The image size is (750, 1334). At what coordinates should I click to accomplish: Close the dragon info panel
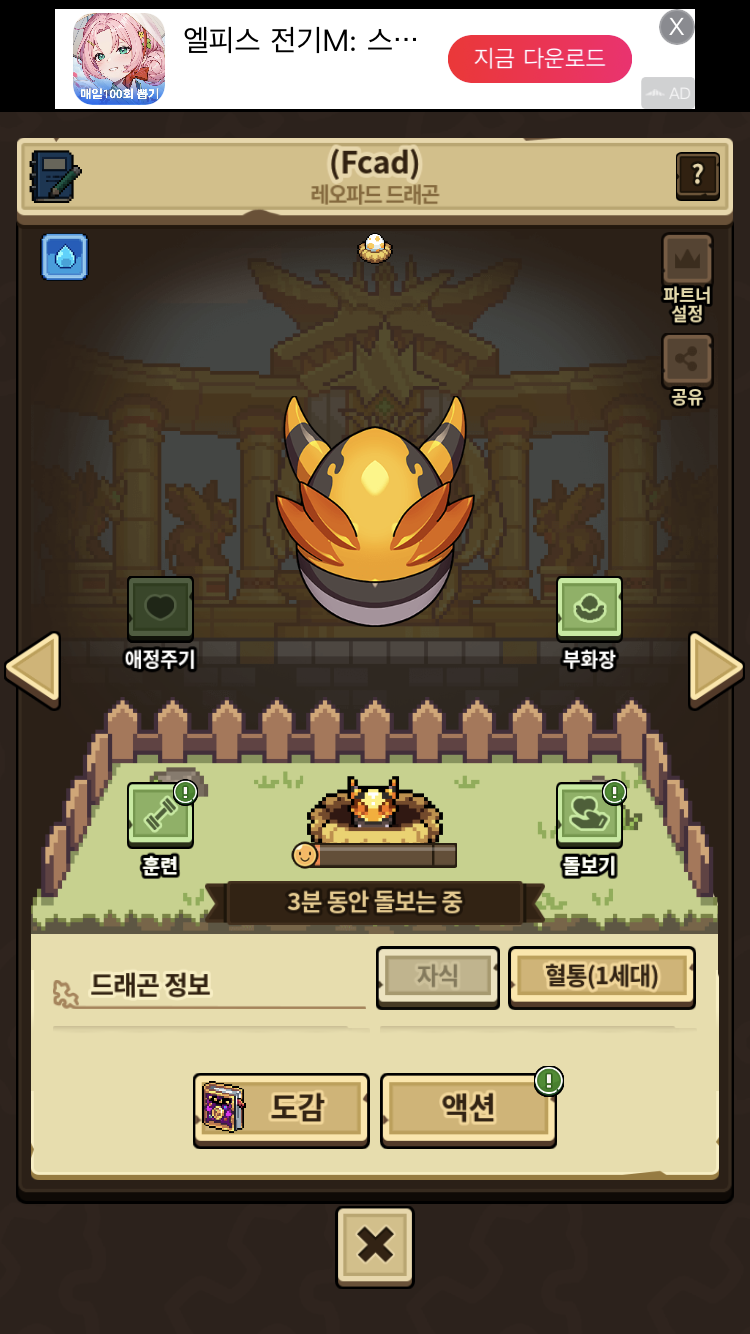point(375,1246)
